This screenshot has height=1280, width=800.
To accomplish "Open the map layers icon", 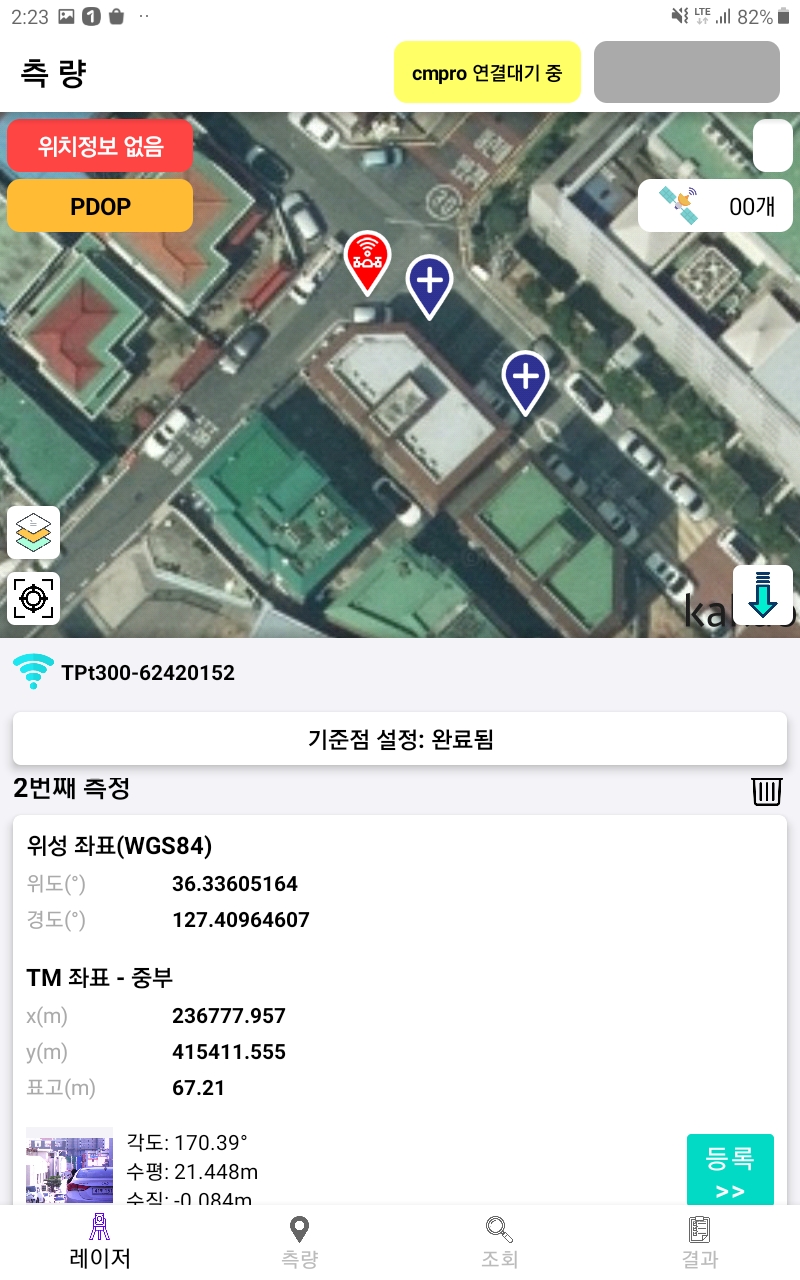I will [x=34, y=532].
